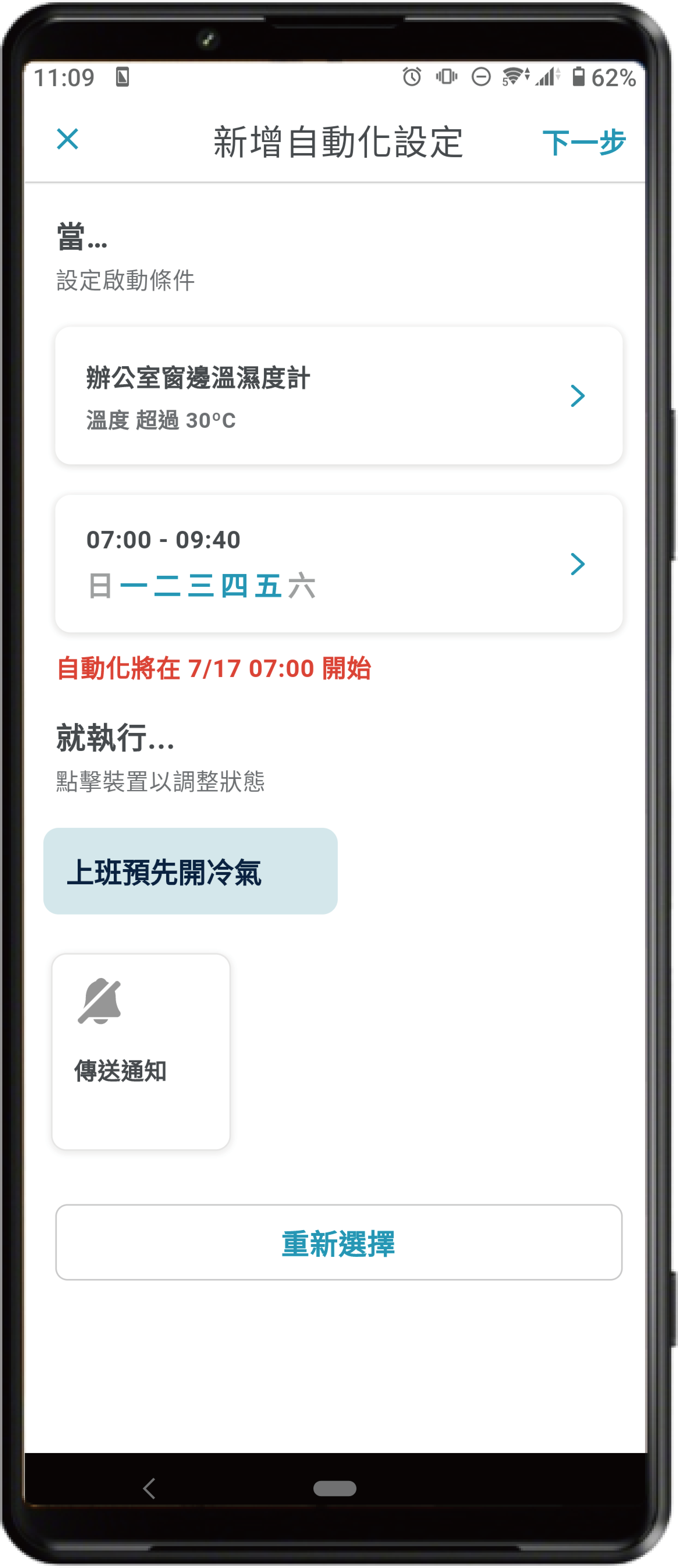Go back with the system back arrow

coord(149,1488)
